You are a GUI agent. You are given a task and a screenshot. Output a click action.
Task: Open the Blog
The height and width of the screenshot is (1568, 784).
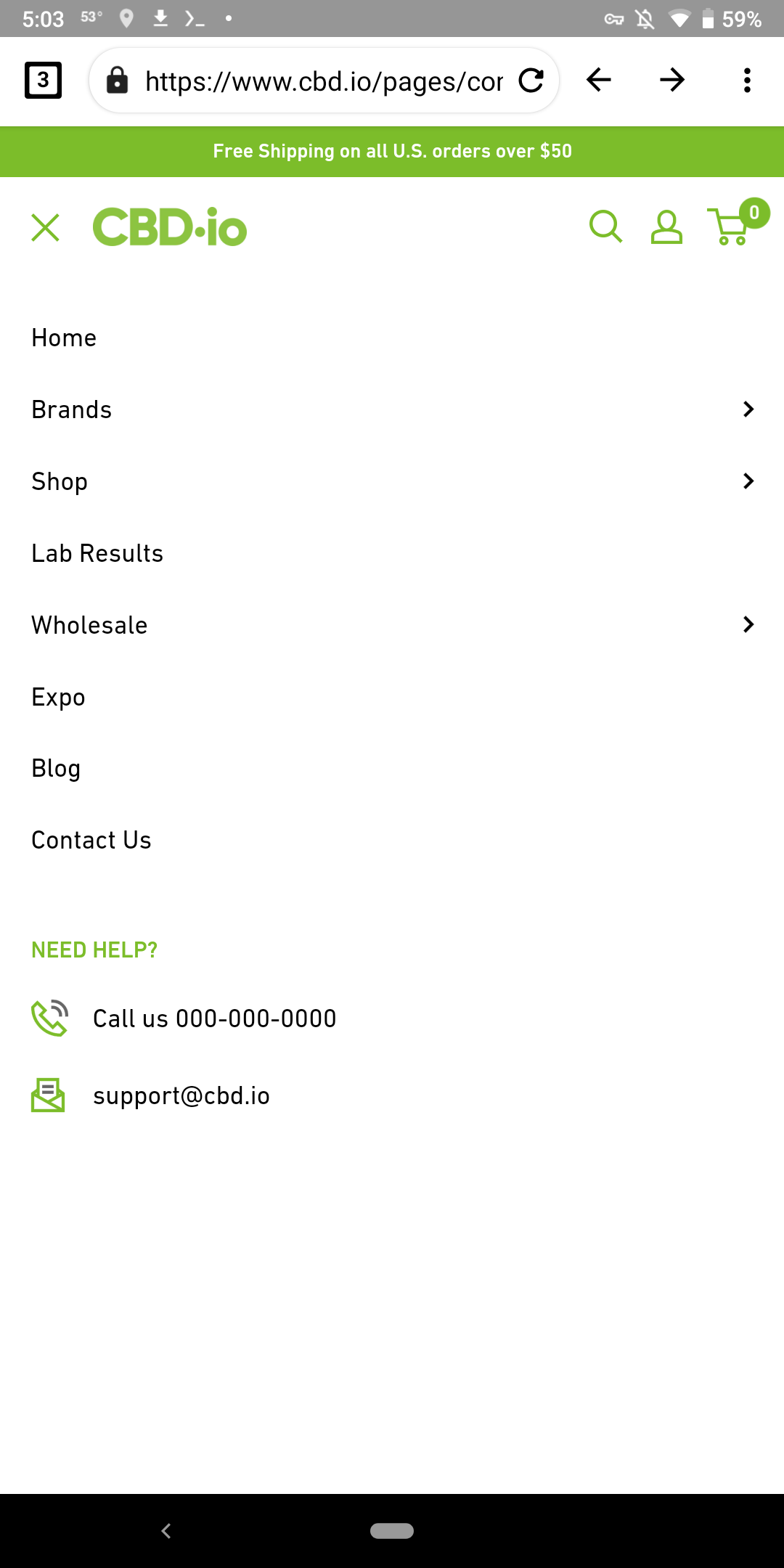(56, 769)
